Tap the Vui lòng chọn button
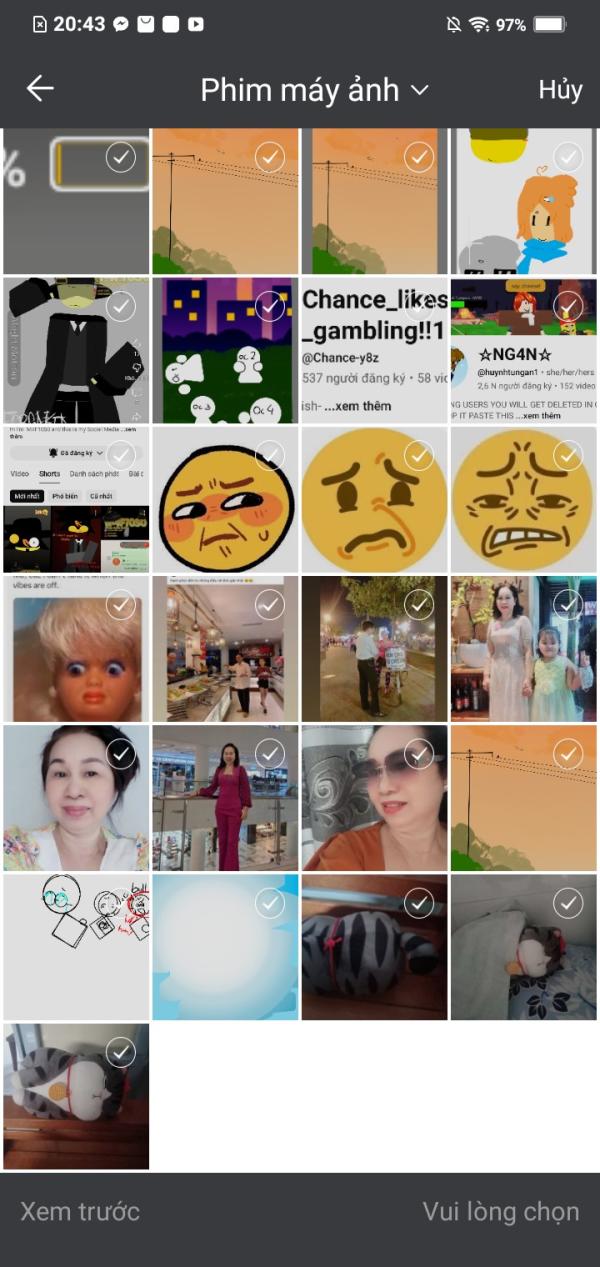600x1267 pixels. point(501,1211)
